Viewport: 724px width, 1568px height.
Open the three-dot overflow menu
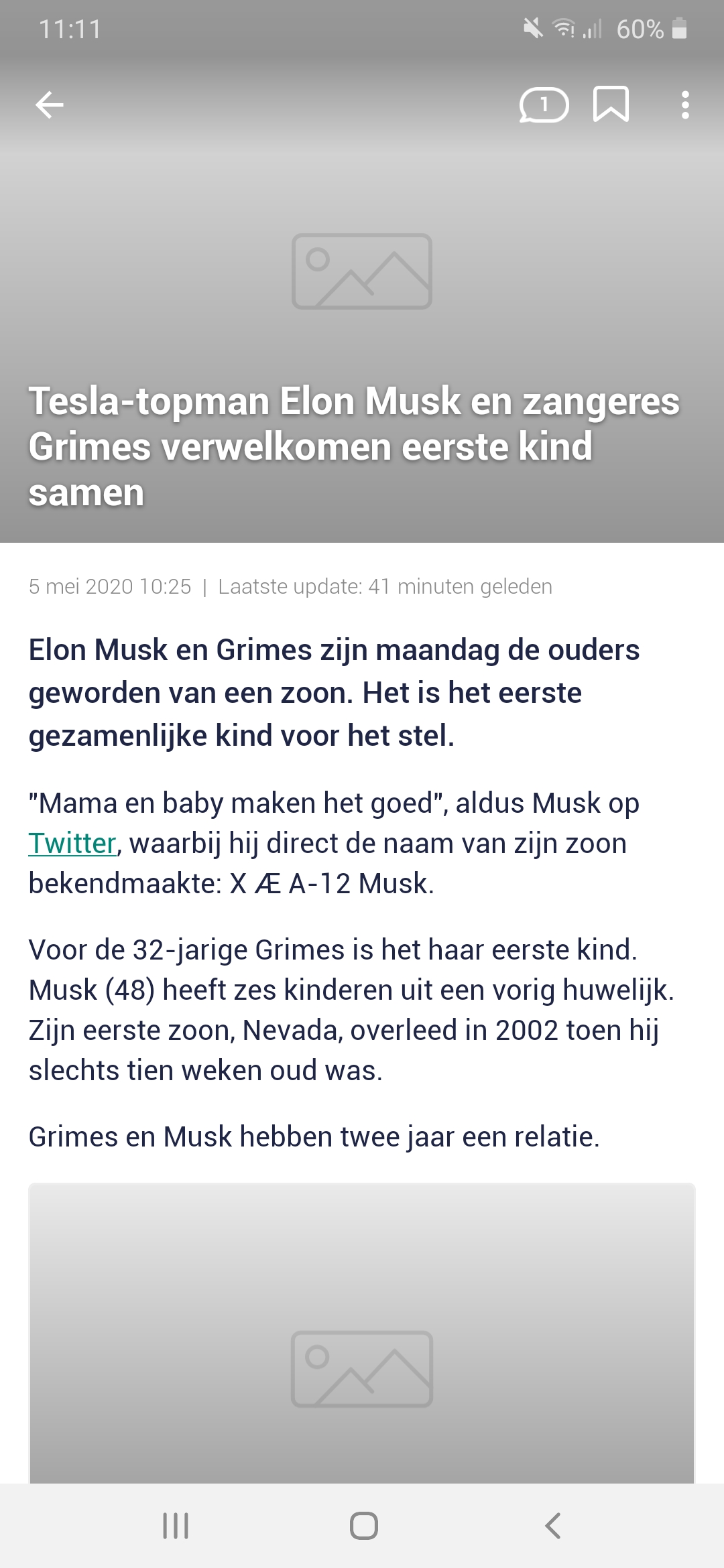tap(684, 105)
